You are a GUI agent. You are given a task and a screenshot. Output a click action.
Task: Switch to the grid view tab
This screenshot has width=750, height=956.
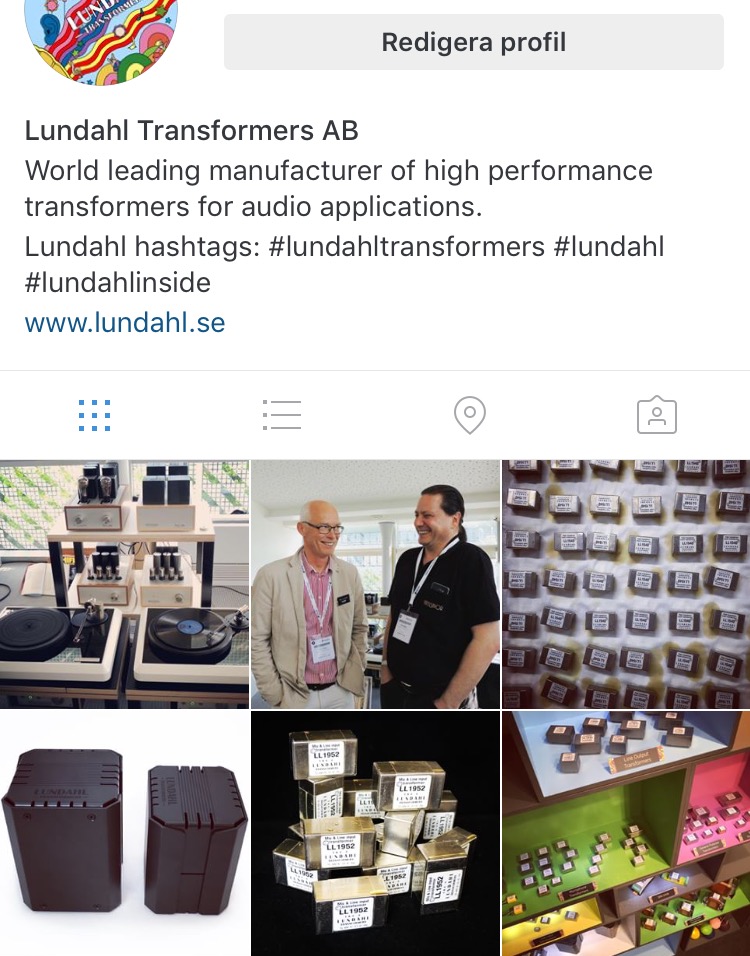(x=94, y=415)
